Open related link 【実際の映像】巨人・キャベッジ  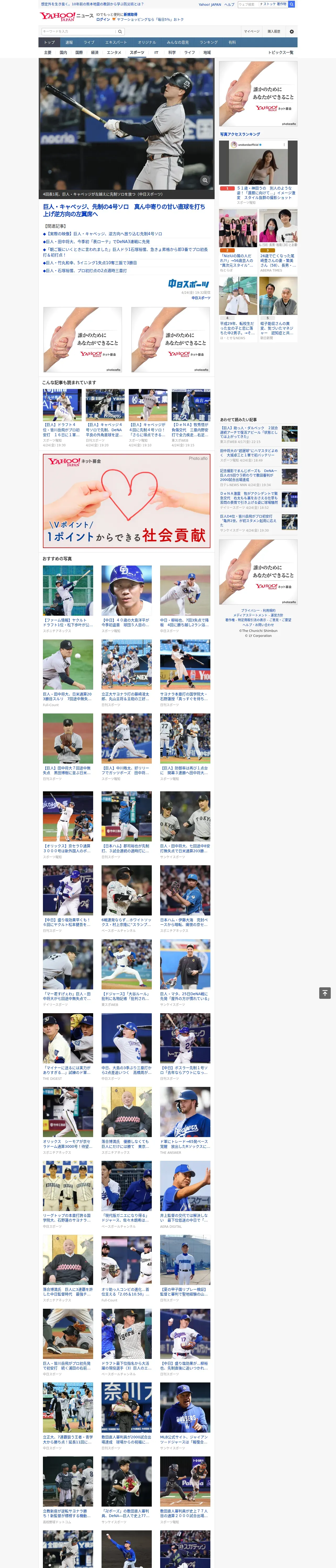102,234
